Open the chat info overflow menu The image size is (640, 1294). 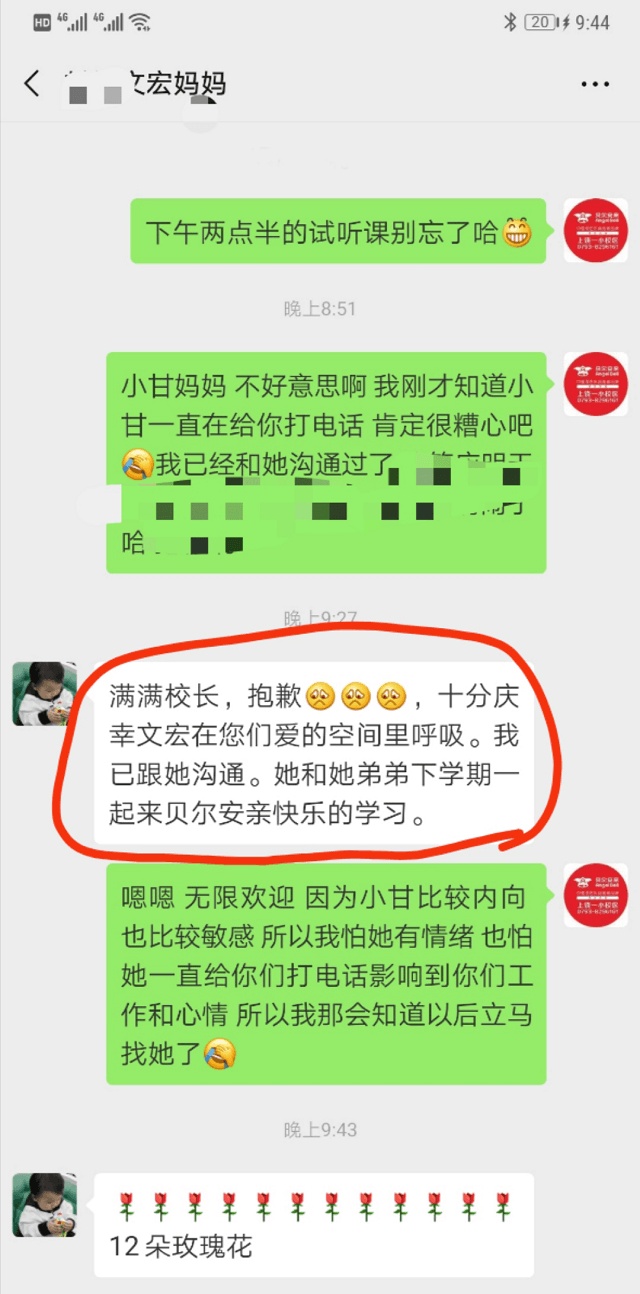pyautogui.click(x=594, y=84)
